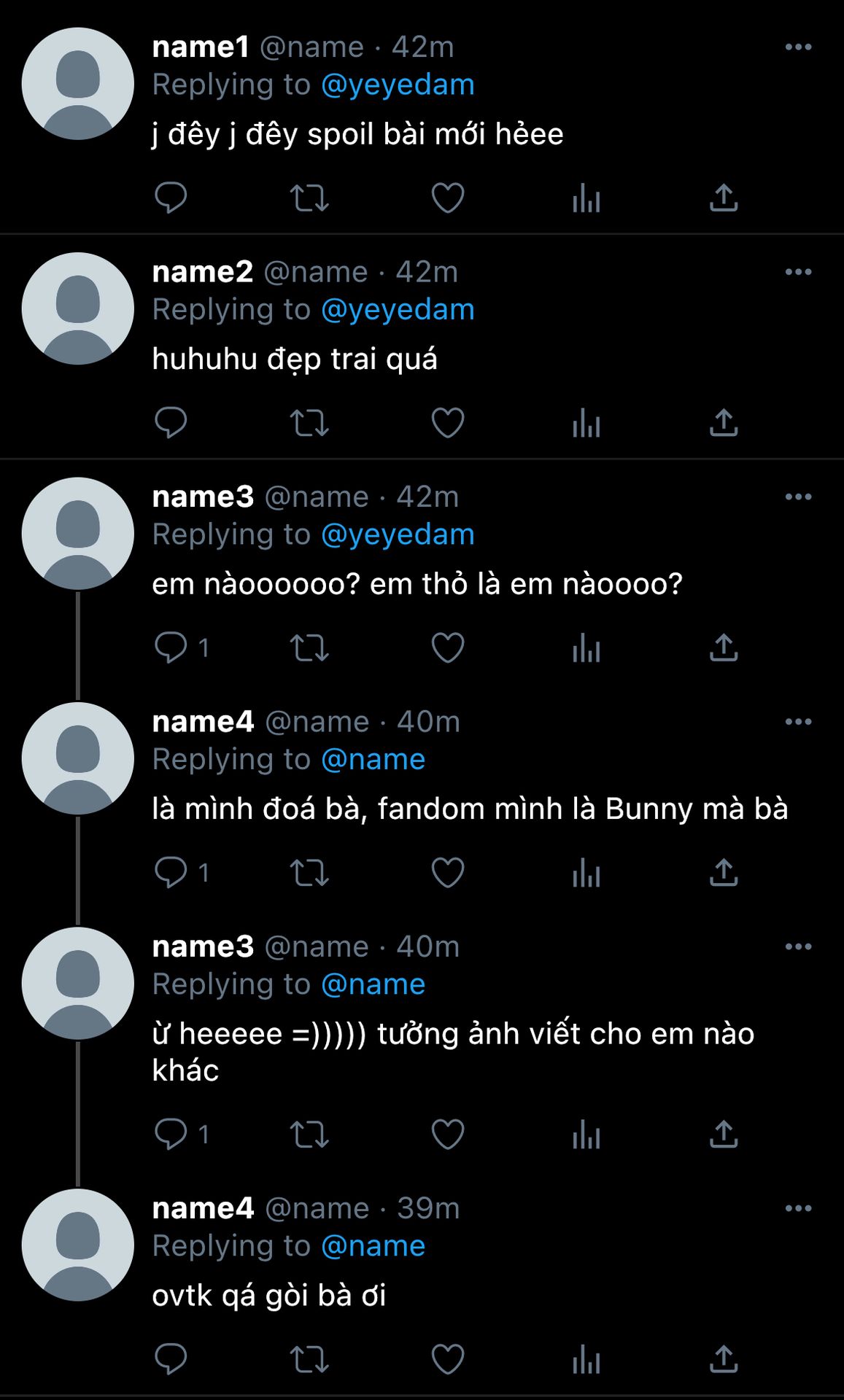Open name2's tweet huhuhu đẹp trai quá

click(295, 359)
